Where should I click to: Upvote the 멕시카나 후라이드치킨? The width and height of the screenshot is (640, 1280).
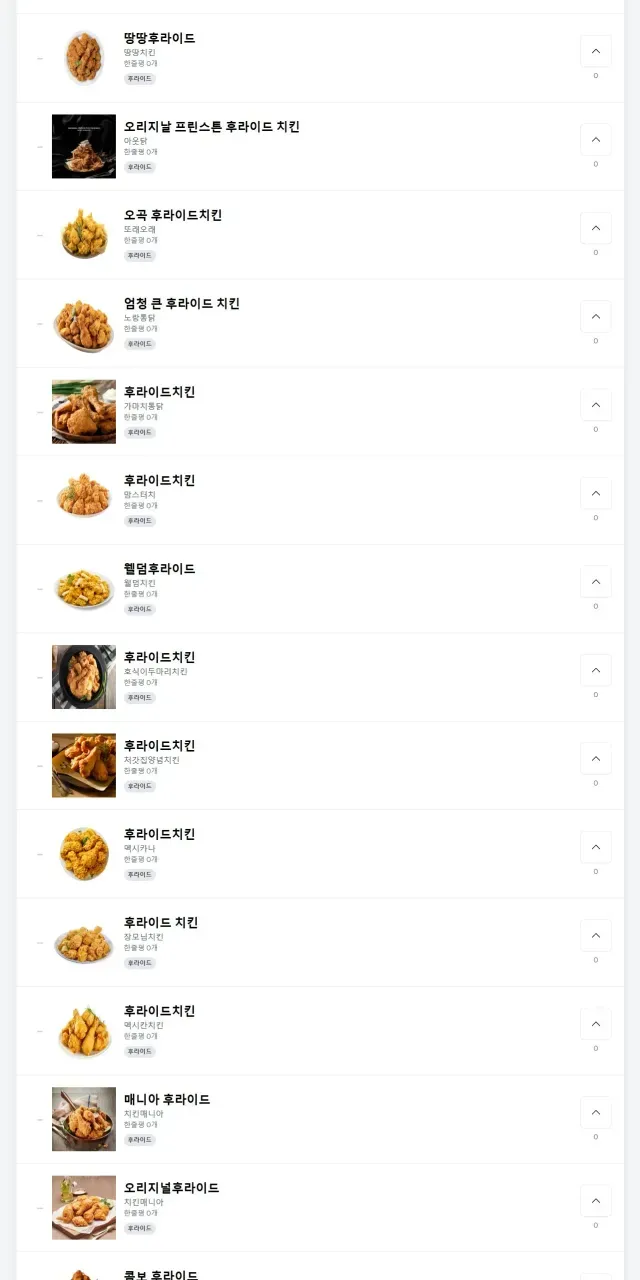point(595,847)
